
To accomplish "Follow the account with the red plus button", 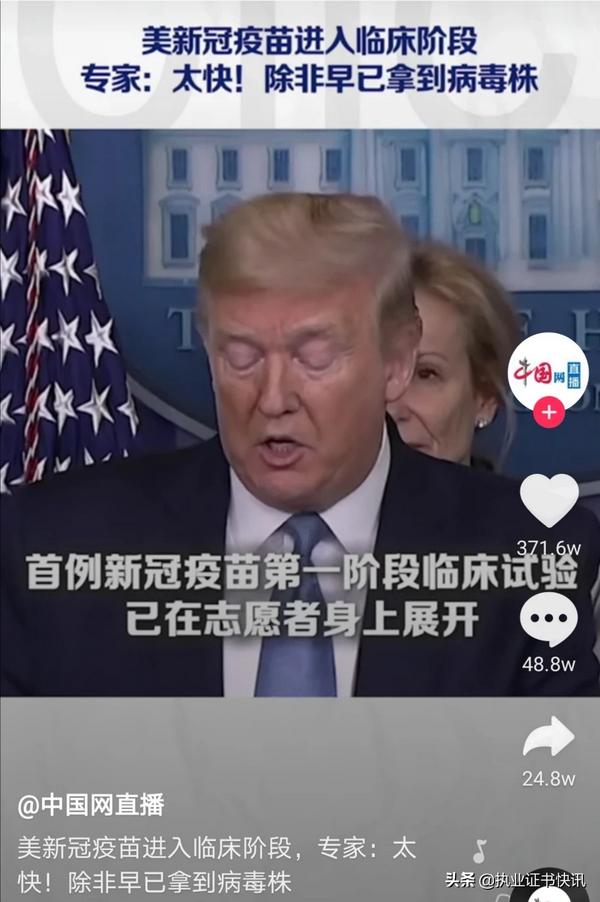I will (x=549, y=412).
